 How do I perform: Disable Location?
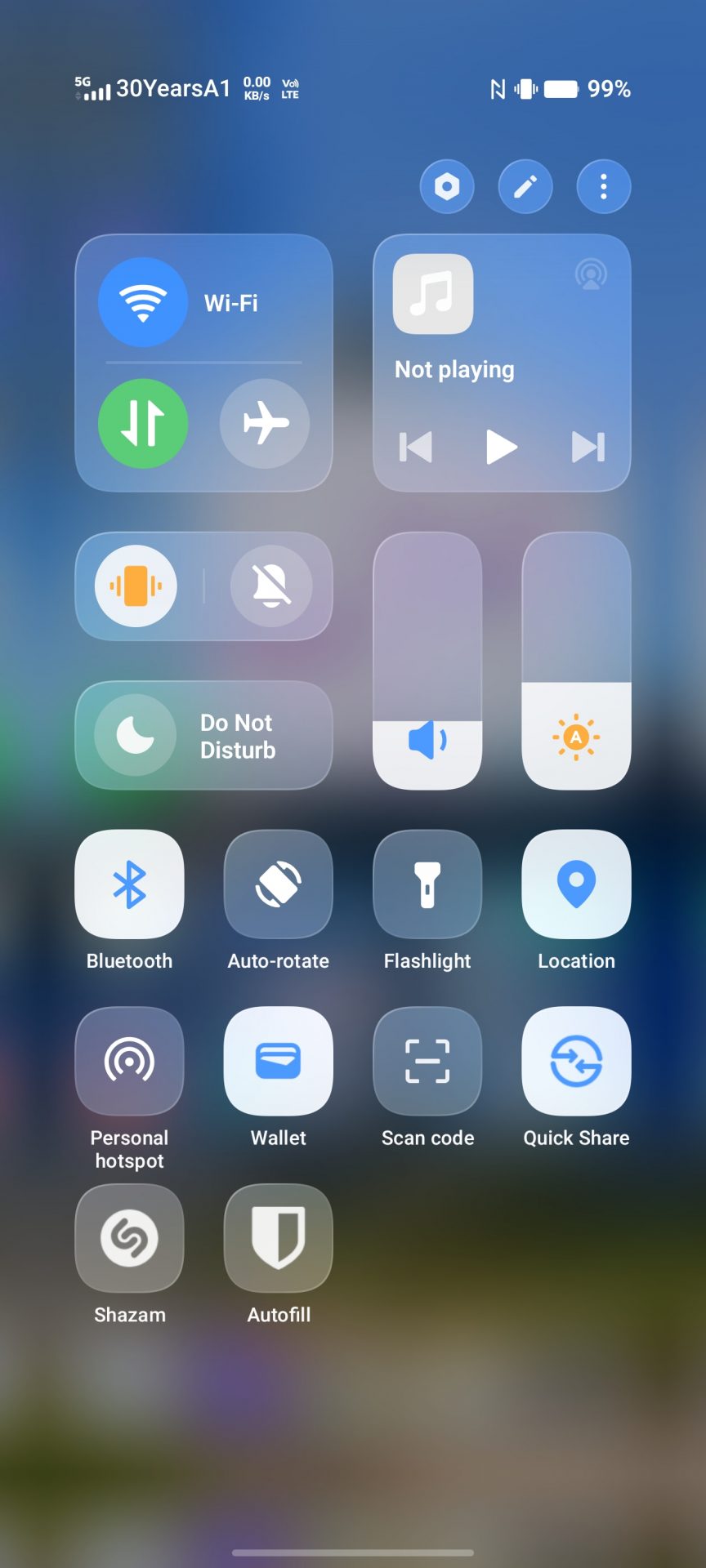tap(576, 884)
